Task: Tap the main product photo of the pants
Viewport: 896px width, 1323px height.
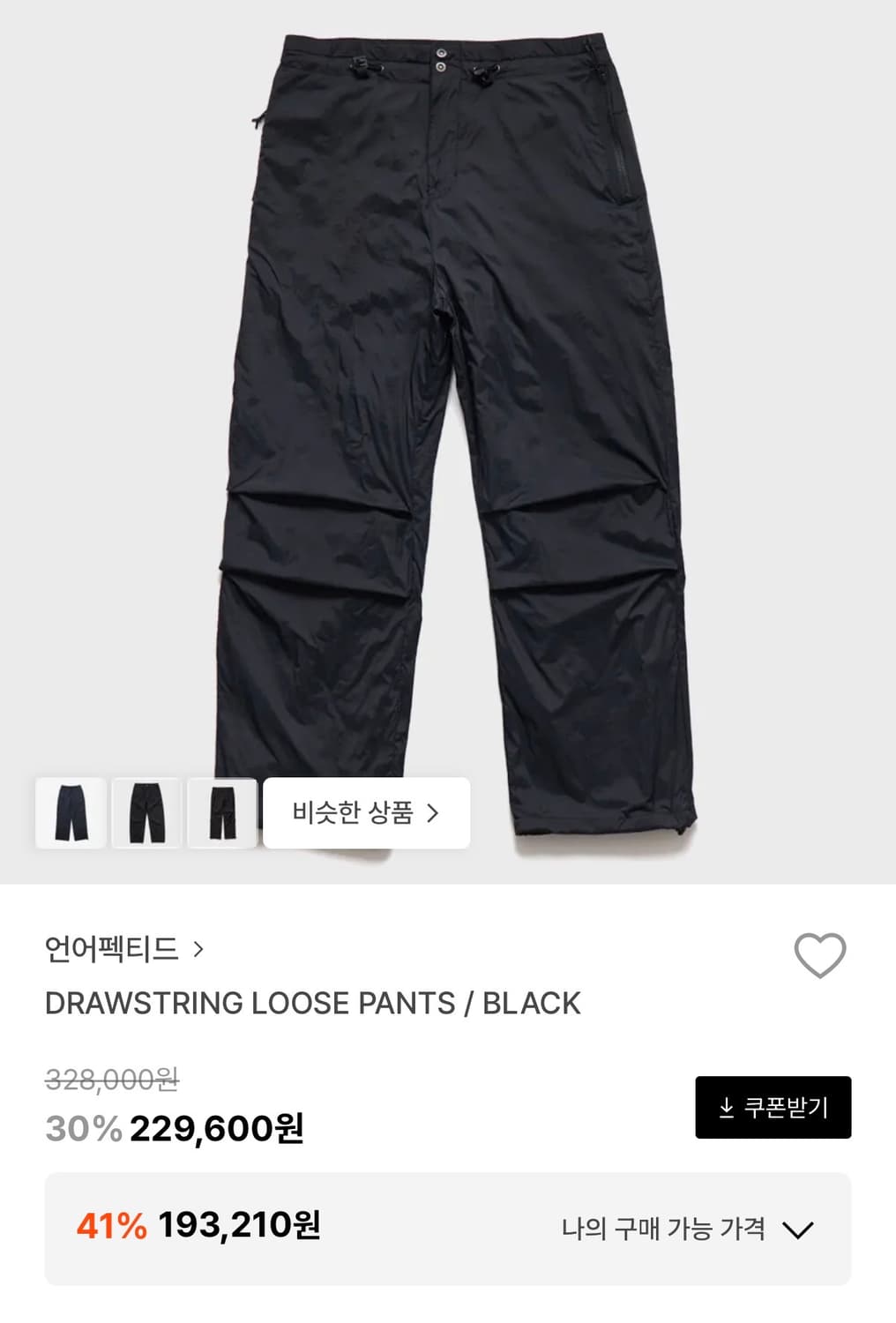Action: point(448,397)
